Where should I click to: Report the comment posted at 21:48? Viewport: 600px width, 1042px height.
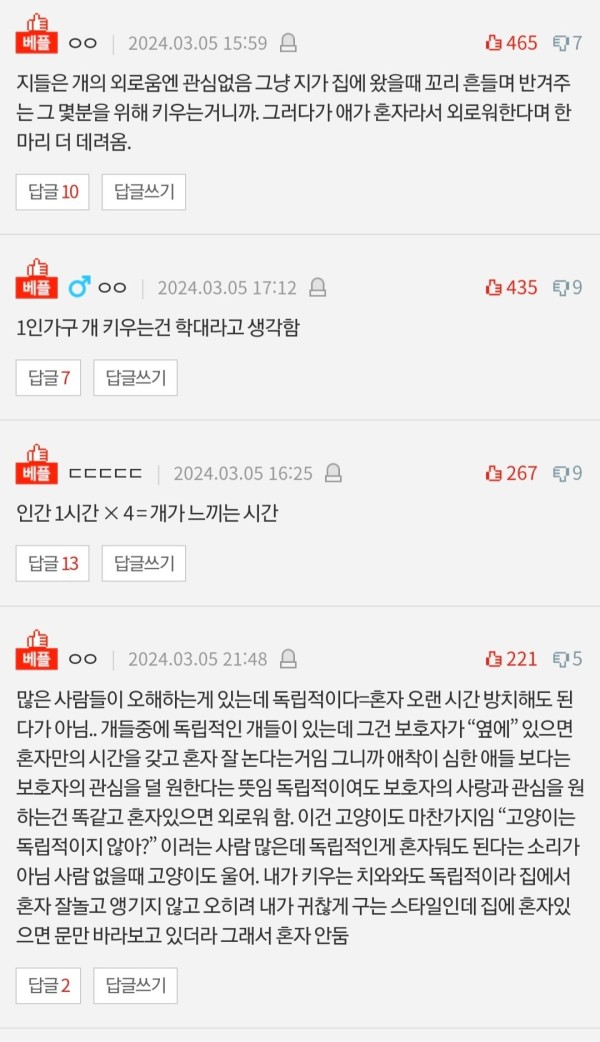coord(287,659)
